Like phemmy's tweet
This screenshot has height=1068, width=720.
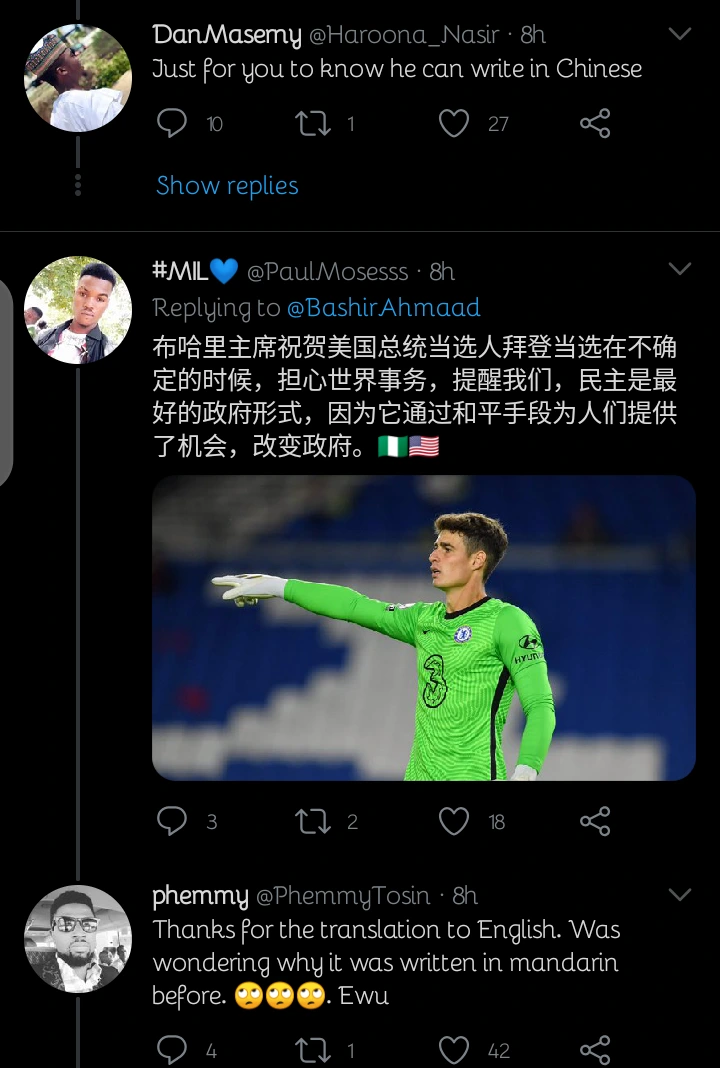[454, 1049]
